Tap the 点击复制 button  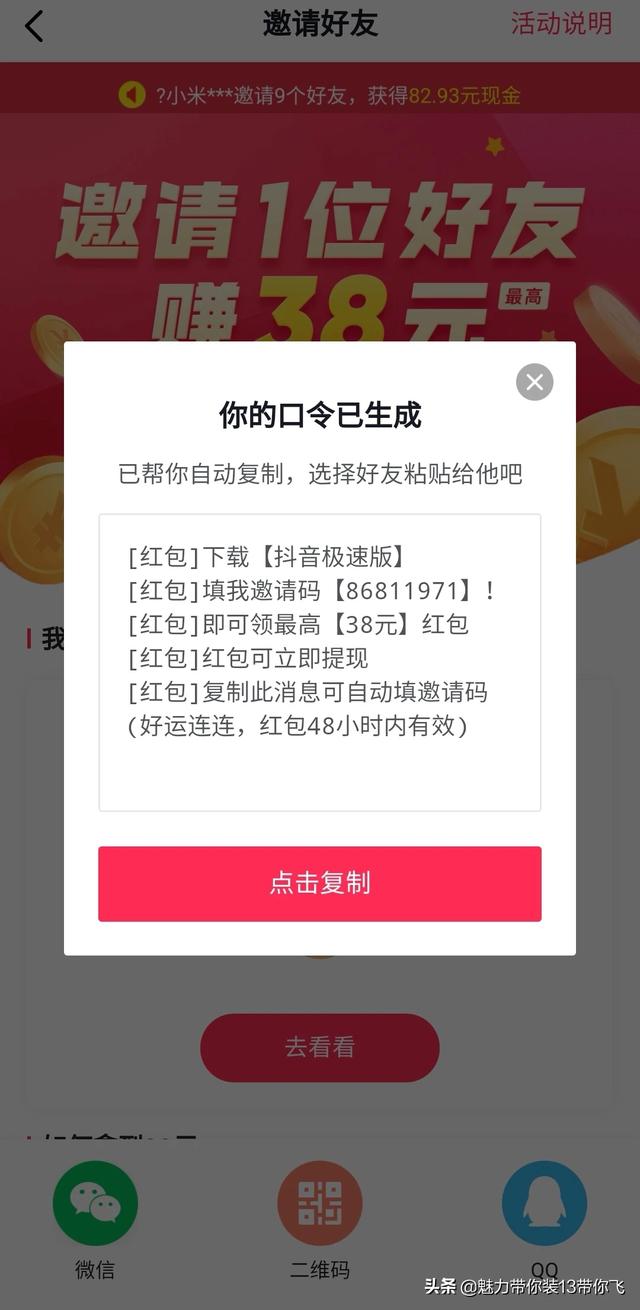(320, 884)
